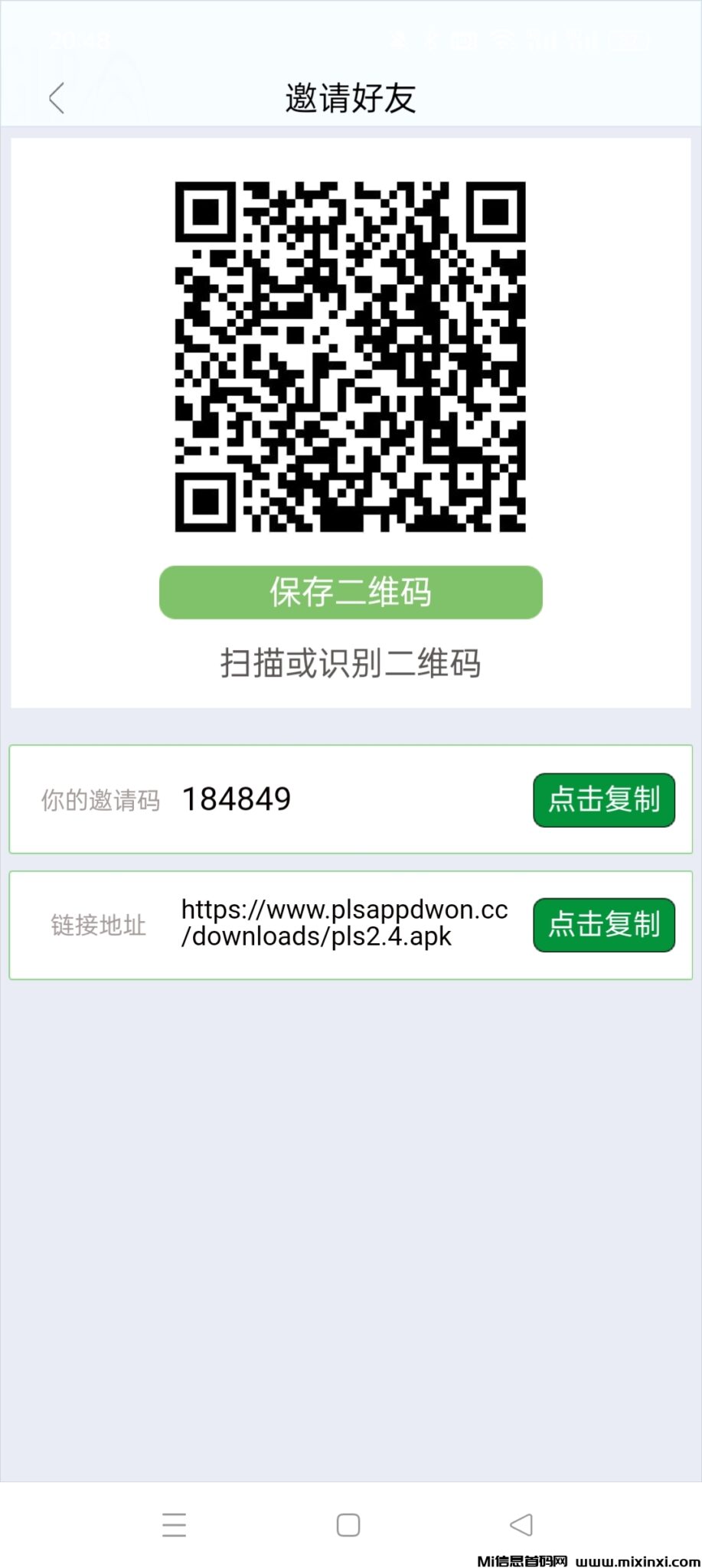This screenshot has height=1568, width=702.
Task: Tap the 邀请好友 title text
Action: (351, 98)
